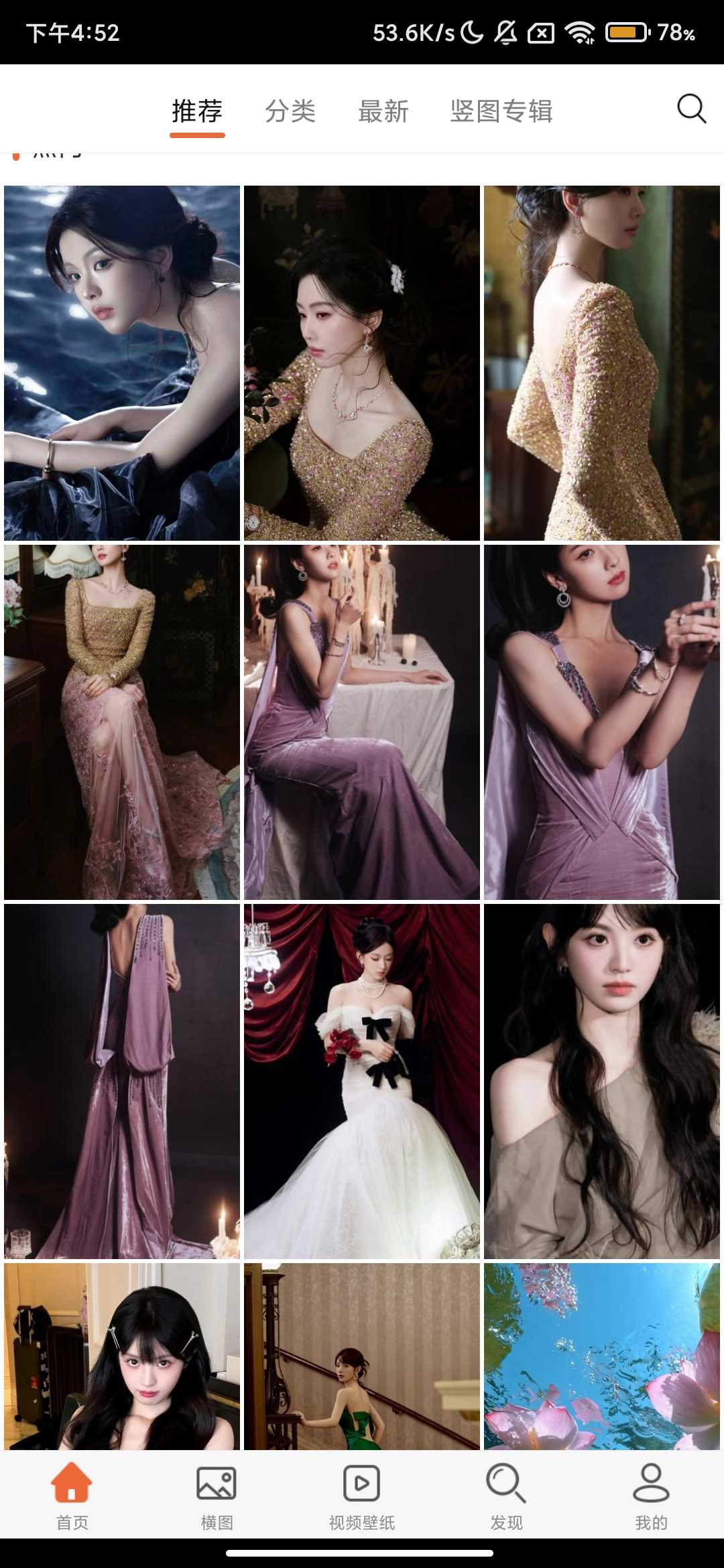Open the purple dress by candle table wallpaper

pos(362,722)
